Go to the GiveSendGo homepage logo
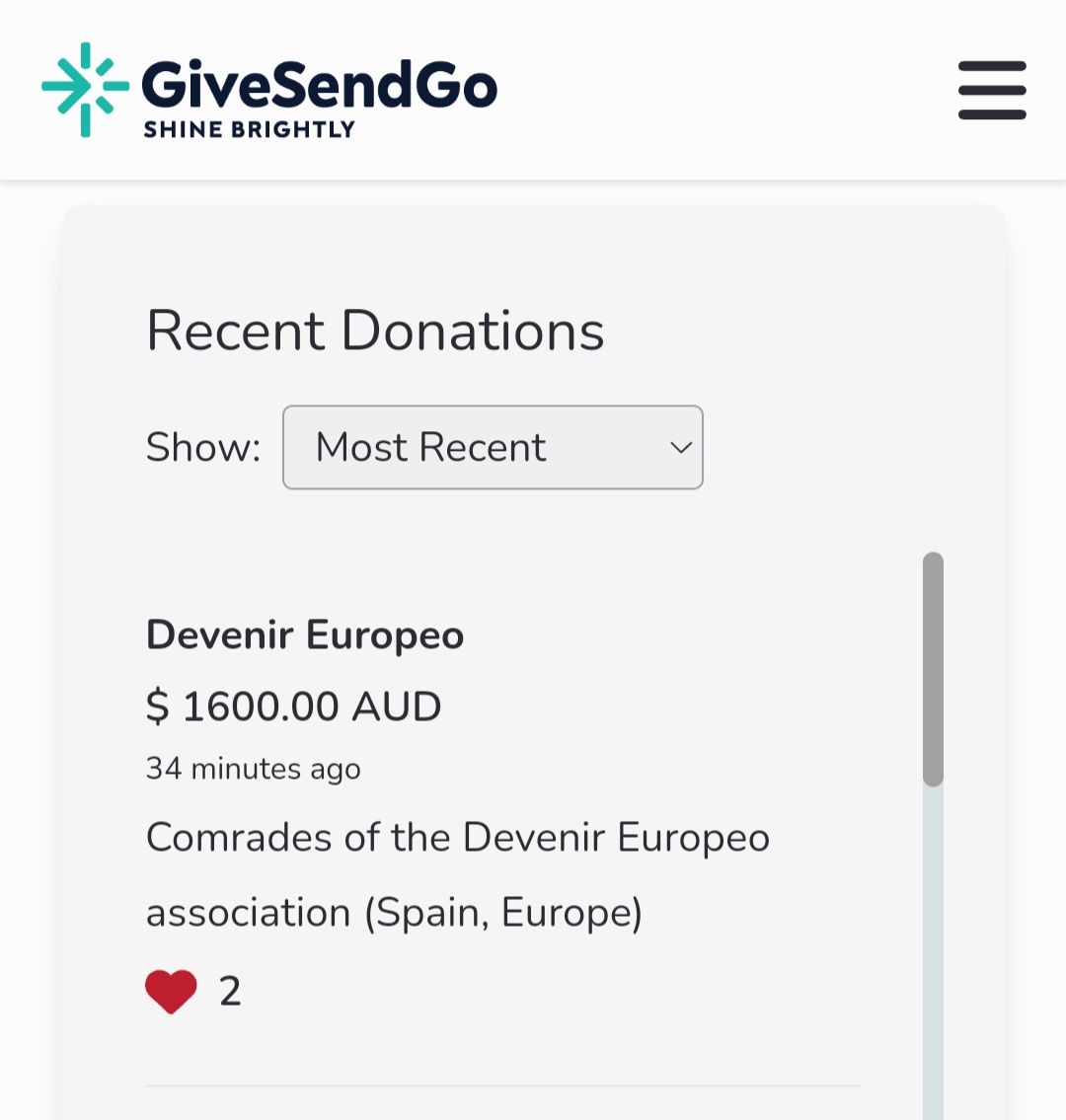 pyautogui.click(x=269, y=90)
